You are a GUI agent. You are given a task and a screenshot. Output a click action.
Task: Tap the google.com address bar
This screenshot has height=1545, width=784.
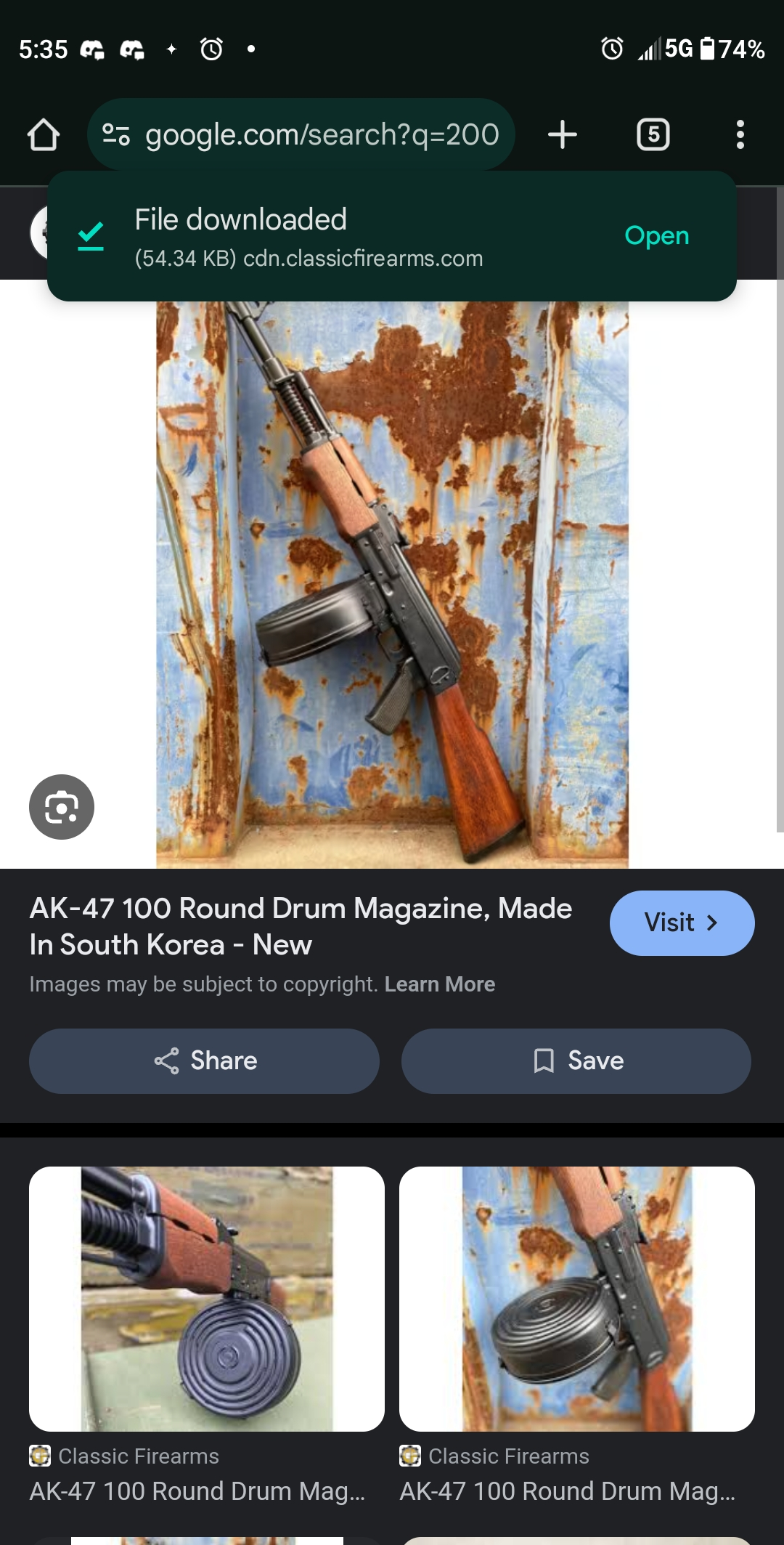click(x=301, y=135)
